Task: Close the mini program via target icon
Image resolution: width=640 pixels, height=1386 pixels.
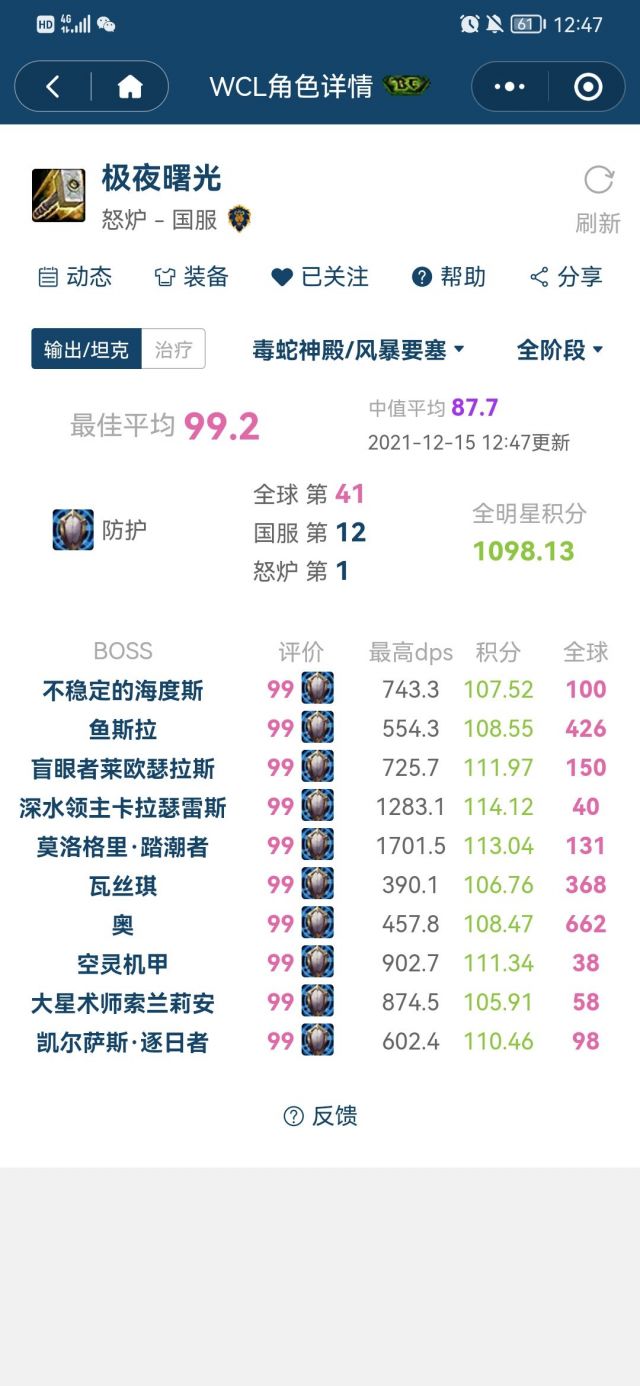Action: 588,87
